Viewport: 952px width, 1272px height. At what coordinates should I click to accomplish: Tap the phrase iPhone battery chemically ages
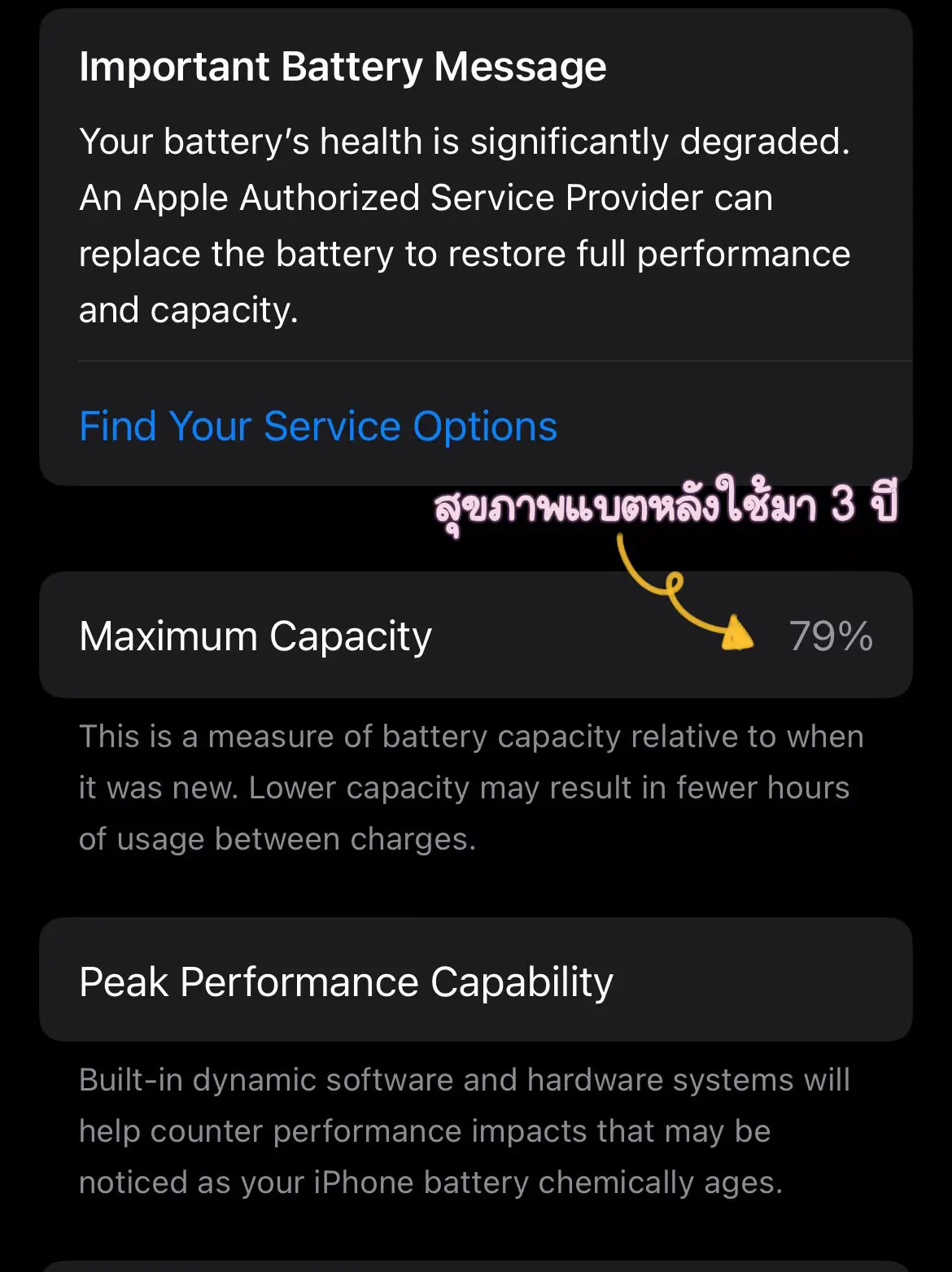[545, 1183]
